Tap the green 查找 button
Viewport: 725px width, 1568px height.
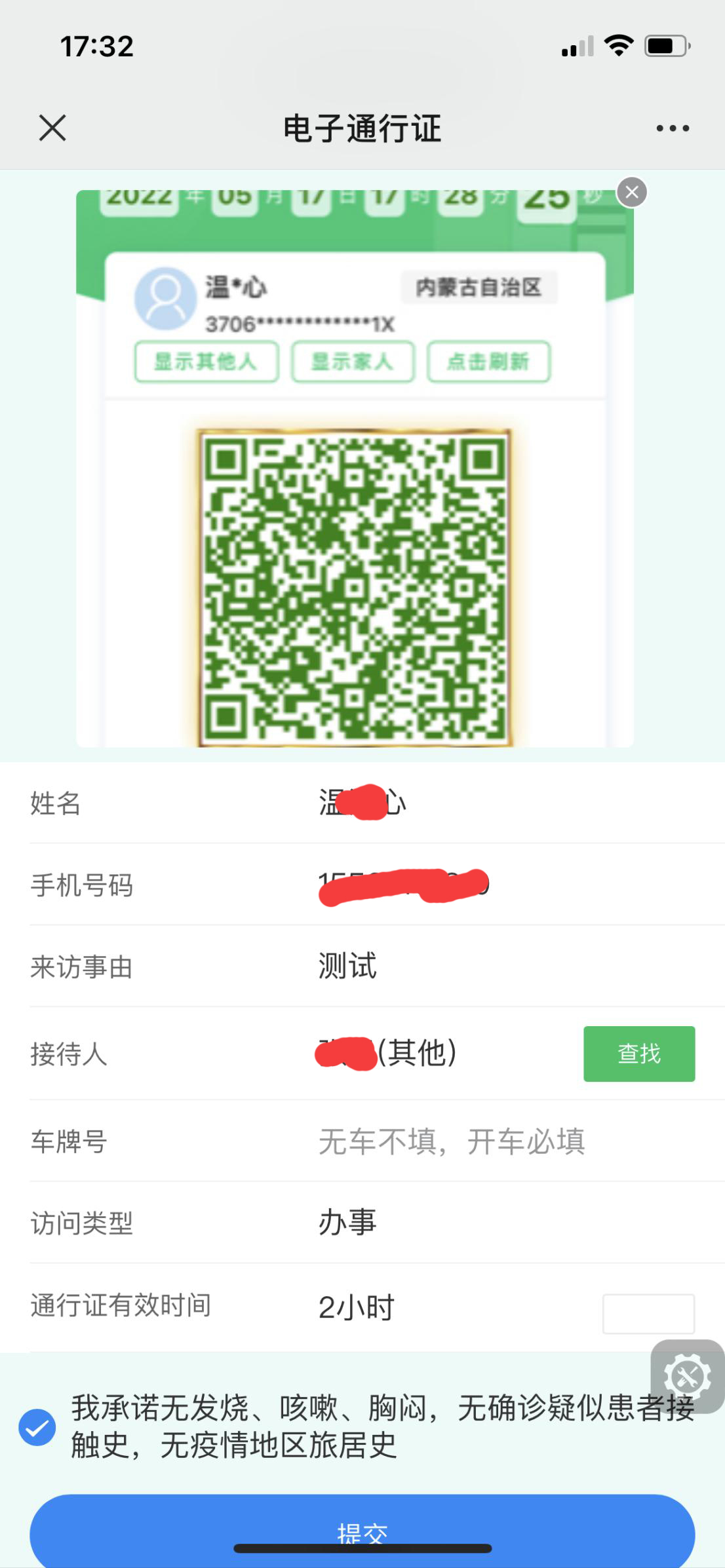[x=639, y=1054]
